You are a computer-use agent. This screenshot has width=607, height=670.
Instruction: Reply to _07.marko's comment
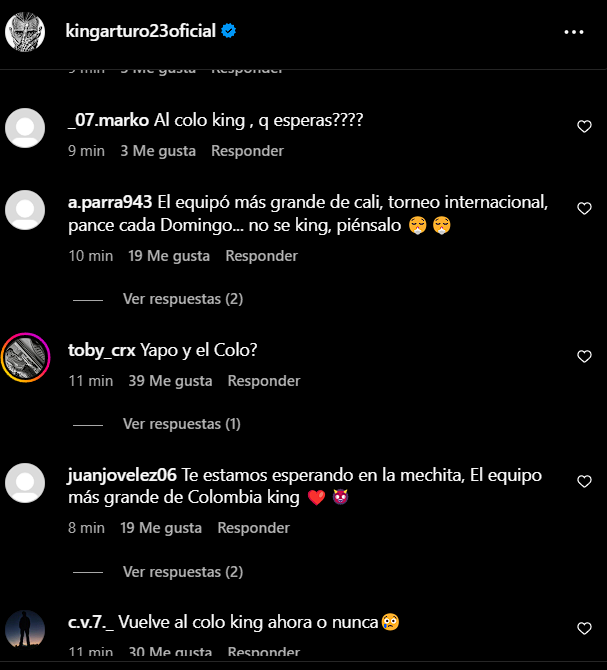(x=247, y=151)
